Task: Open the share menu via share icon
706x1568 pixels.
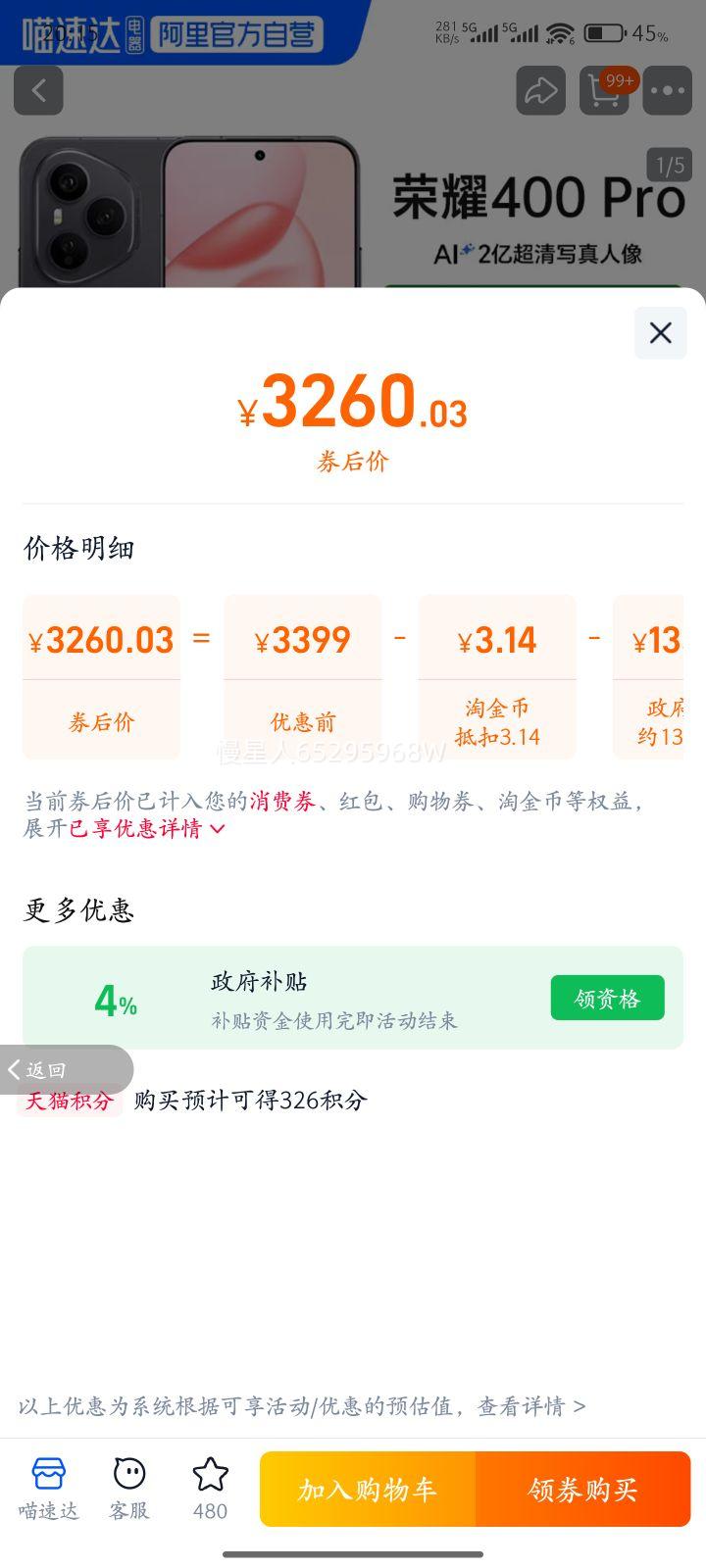Action: 540,90
